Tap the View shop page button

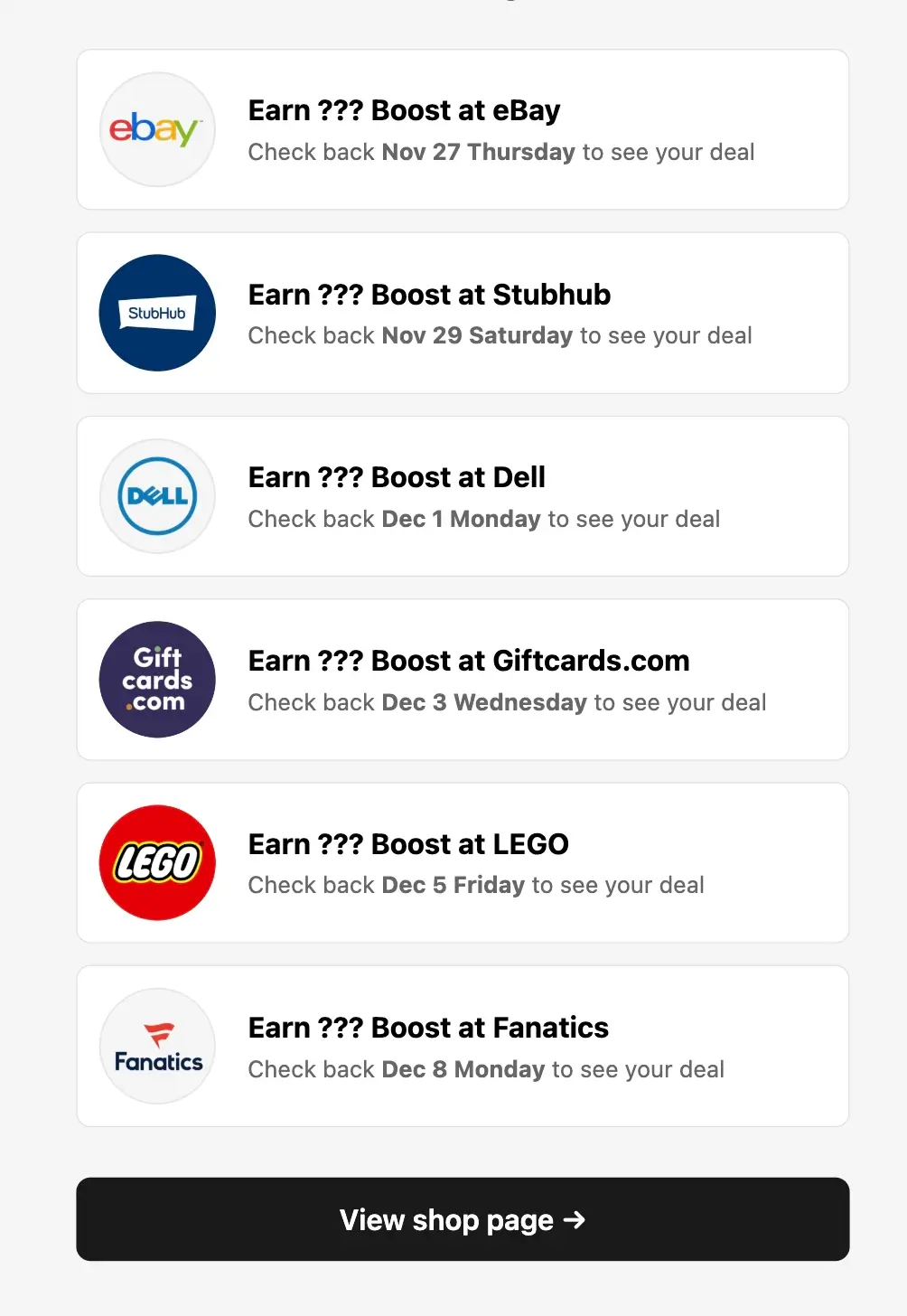[x=463, y=1219]
